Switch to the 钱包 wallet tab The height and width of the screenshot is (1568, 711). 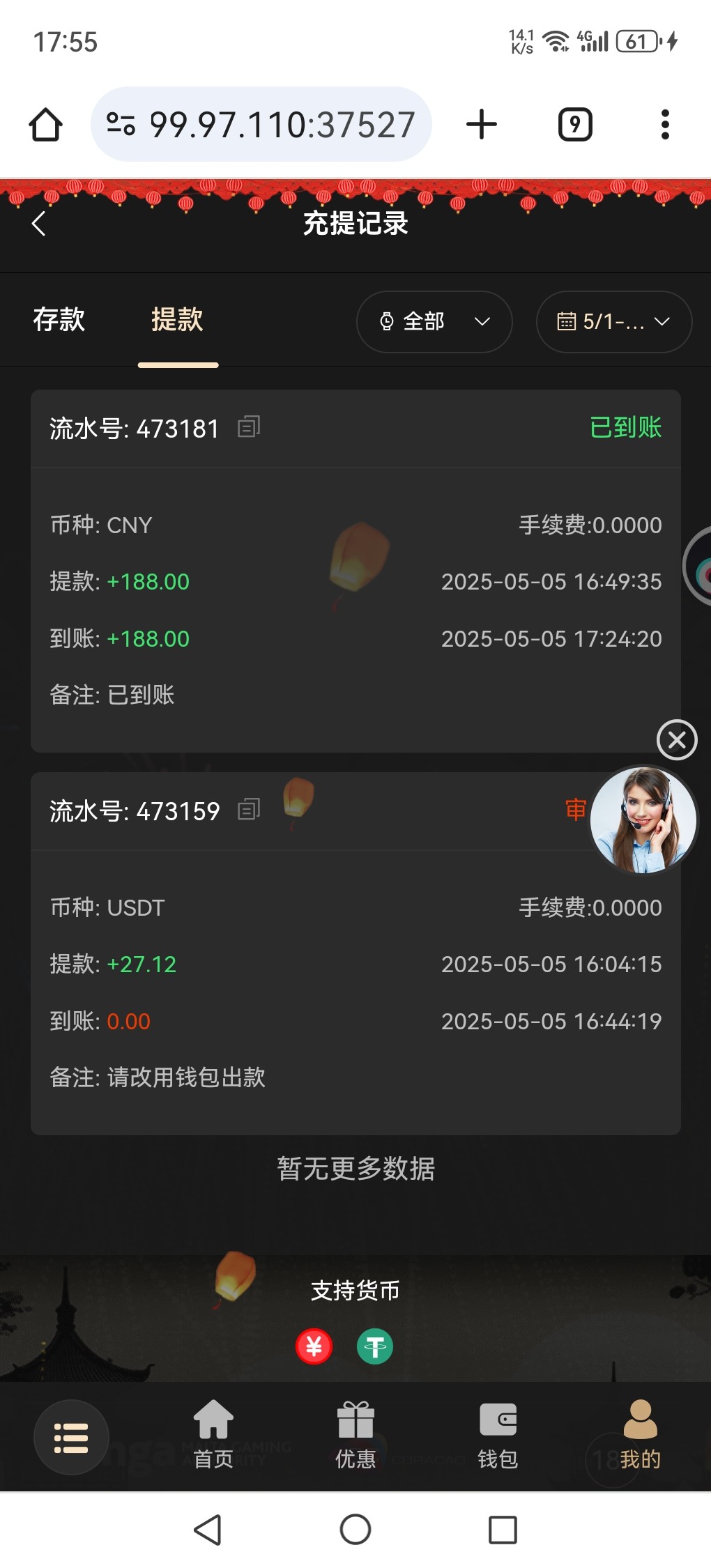(498, 1434)
